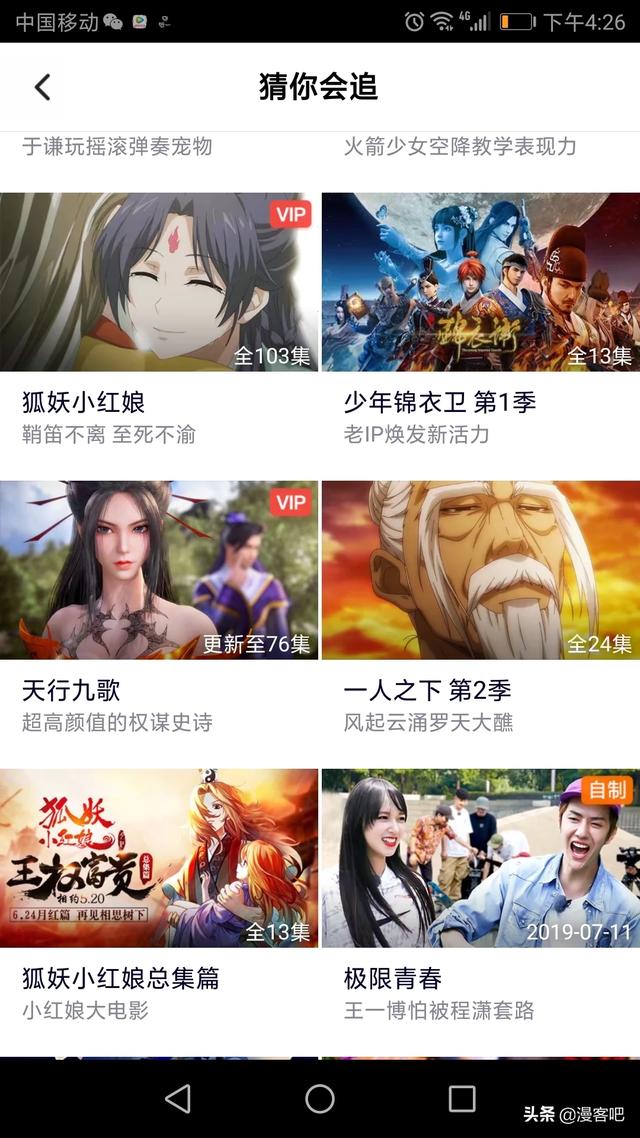Open the 天行九歌 series
Viewport: 640px width, 1138px height.
pyautogui.click(x=159, y=570)
